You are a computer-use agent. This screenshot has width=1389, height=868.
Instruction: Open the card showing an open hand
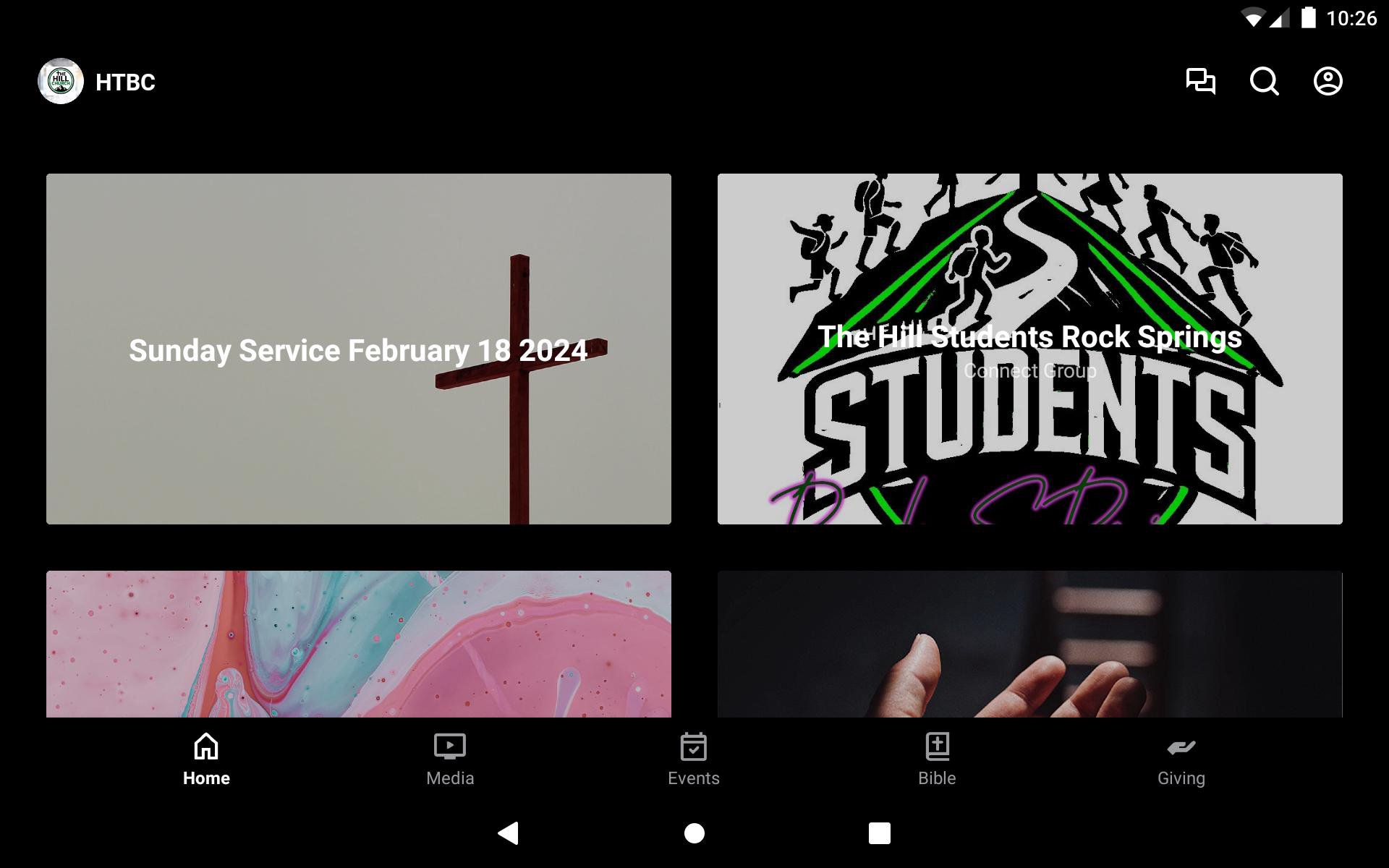click(x=1029, y=644)
